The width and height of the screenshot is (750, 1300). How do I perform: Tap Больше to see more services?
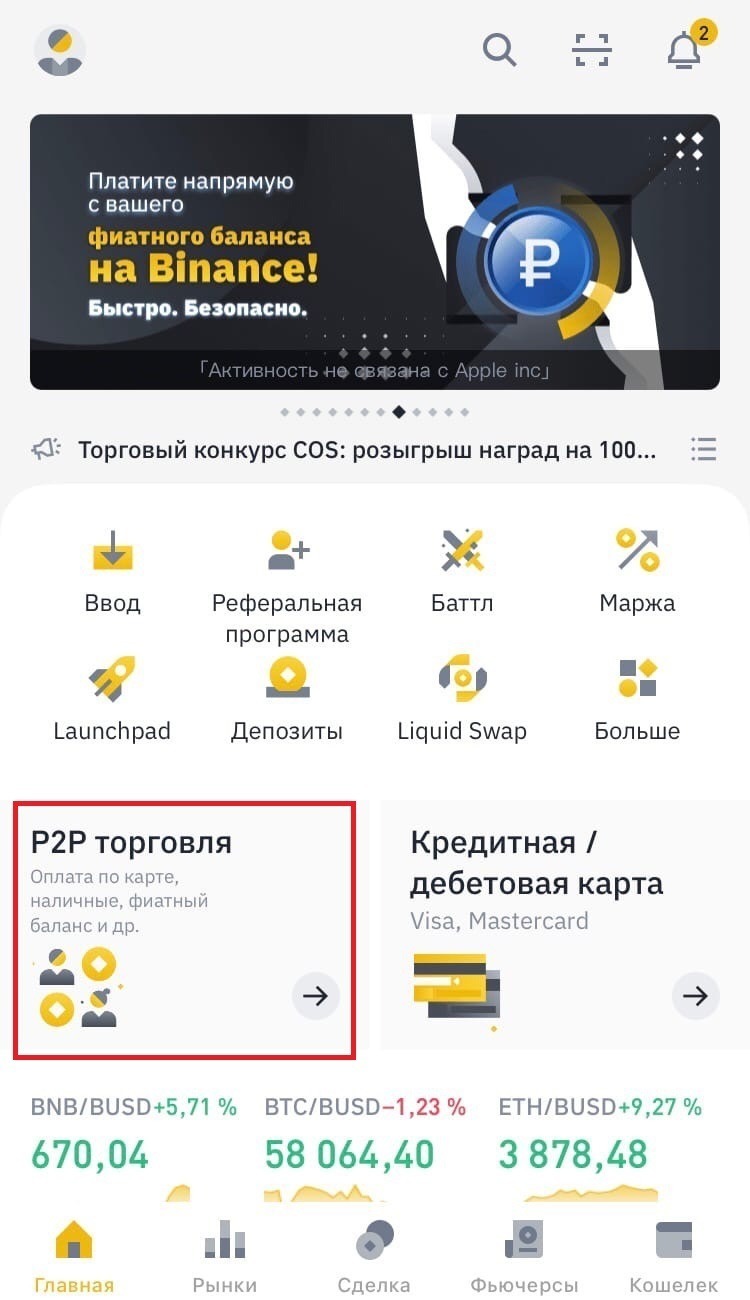[x=637, y=698]
